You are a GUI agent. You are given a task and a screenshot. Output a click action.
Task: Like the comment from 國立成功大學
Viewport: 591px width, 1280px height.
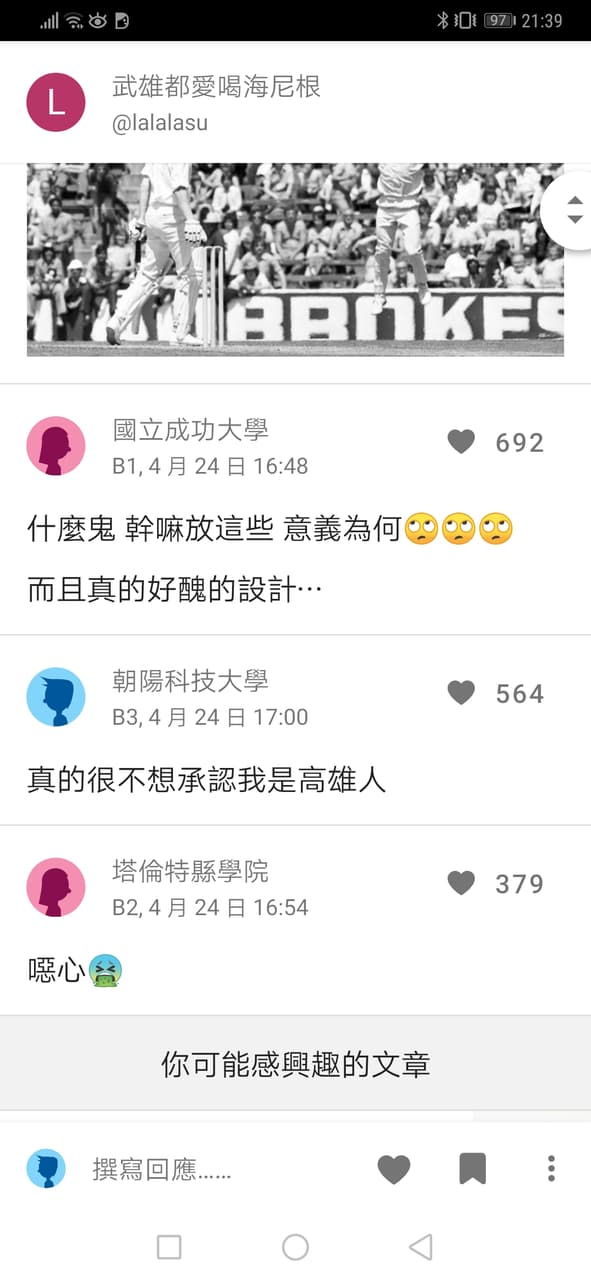coord(461,442)
